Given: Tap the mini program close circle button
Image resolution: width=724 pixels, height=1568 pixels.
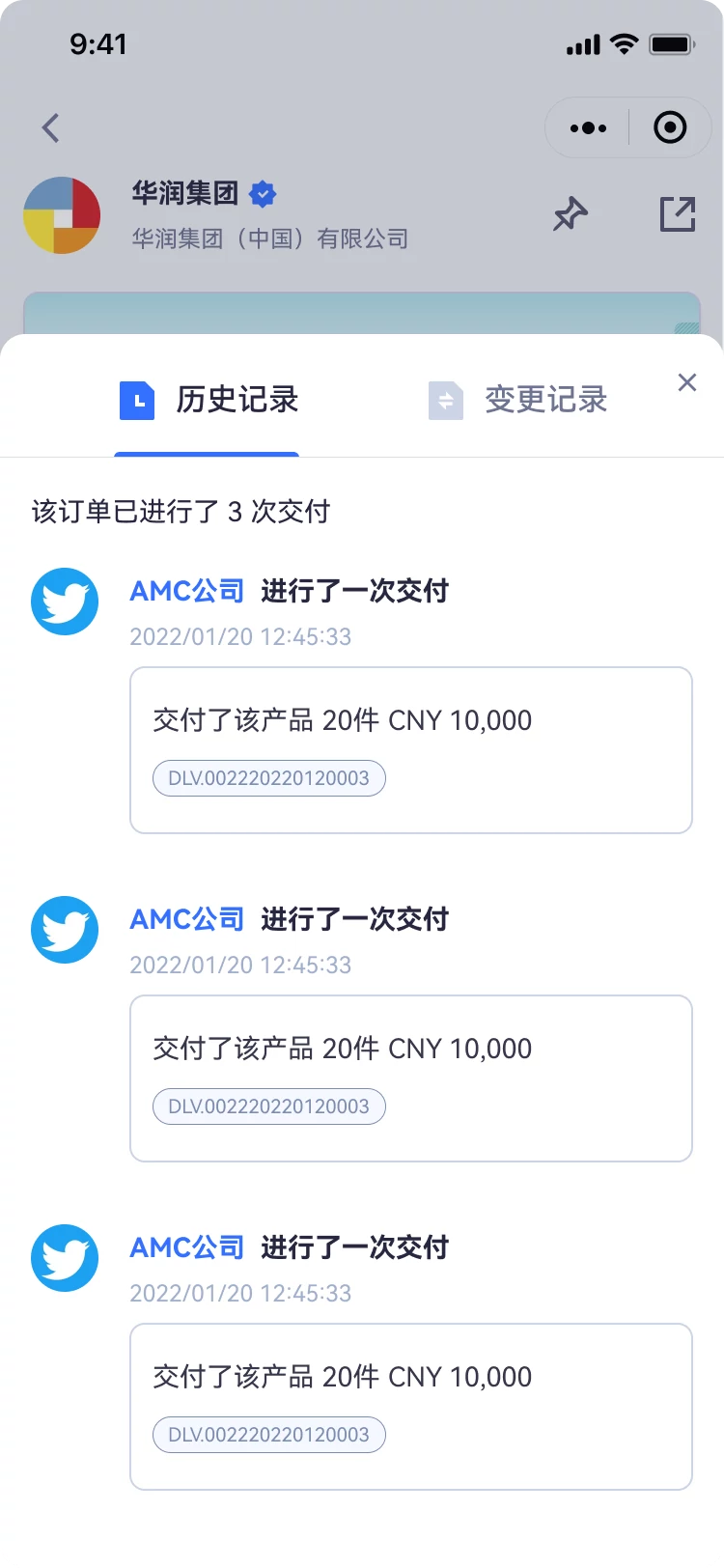Looking at the screenshot, I should pos(670,127).
